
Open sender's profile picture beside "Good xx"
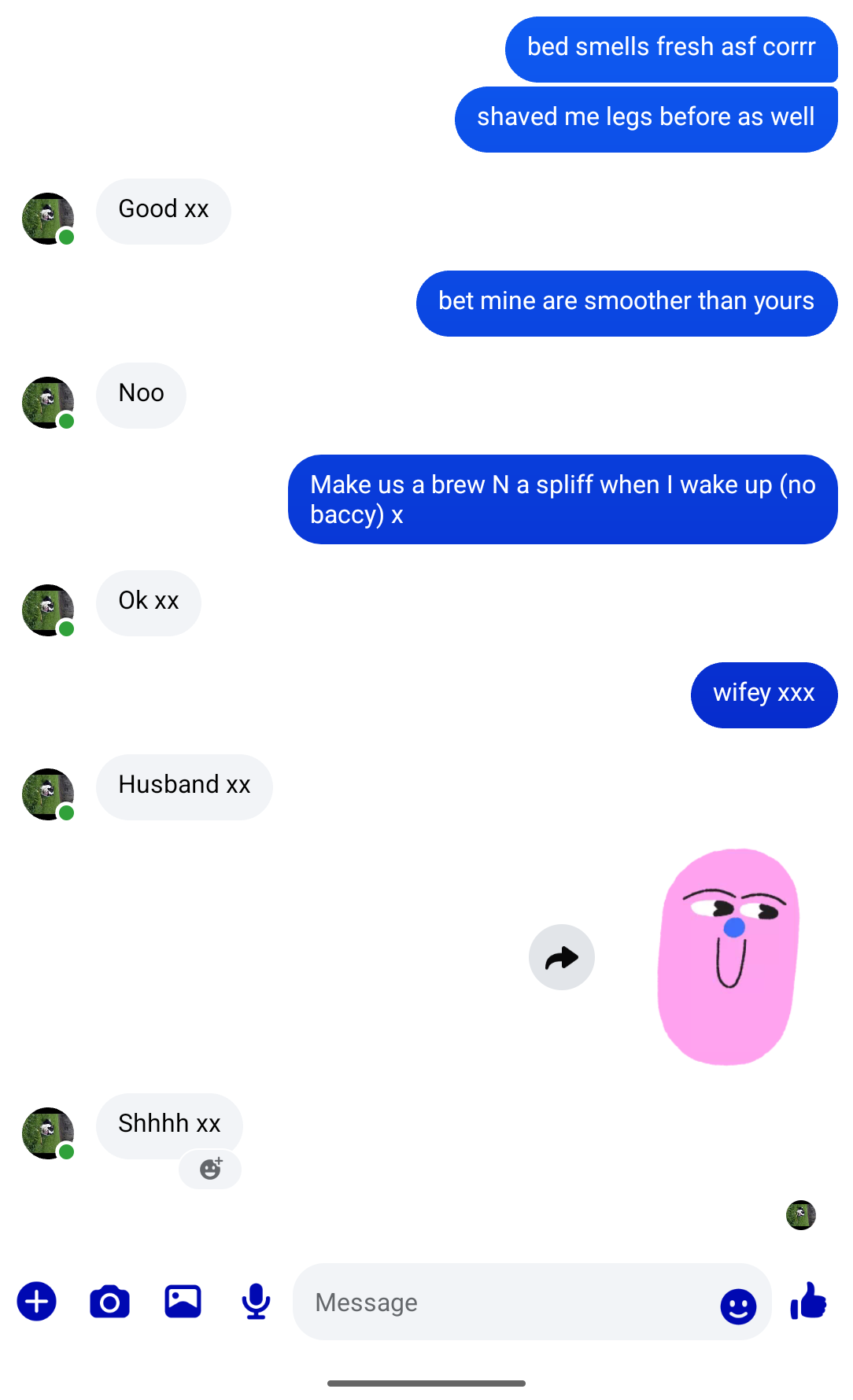point(48,219)
